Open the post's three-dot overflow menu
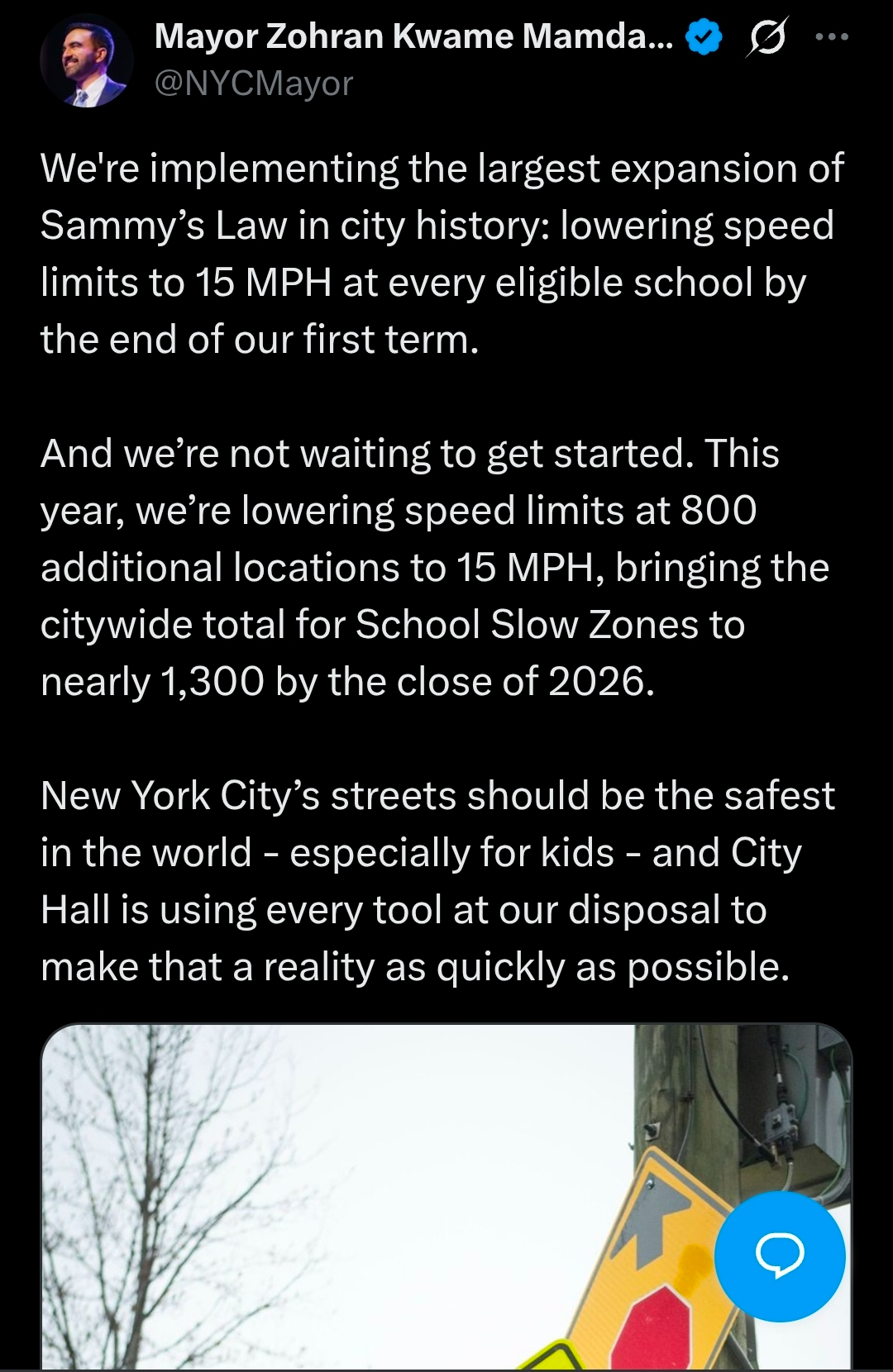The height and width of the screenshot is (1372, 893). coord(832,37)
